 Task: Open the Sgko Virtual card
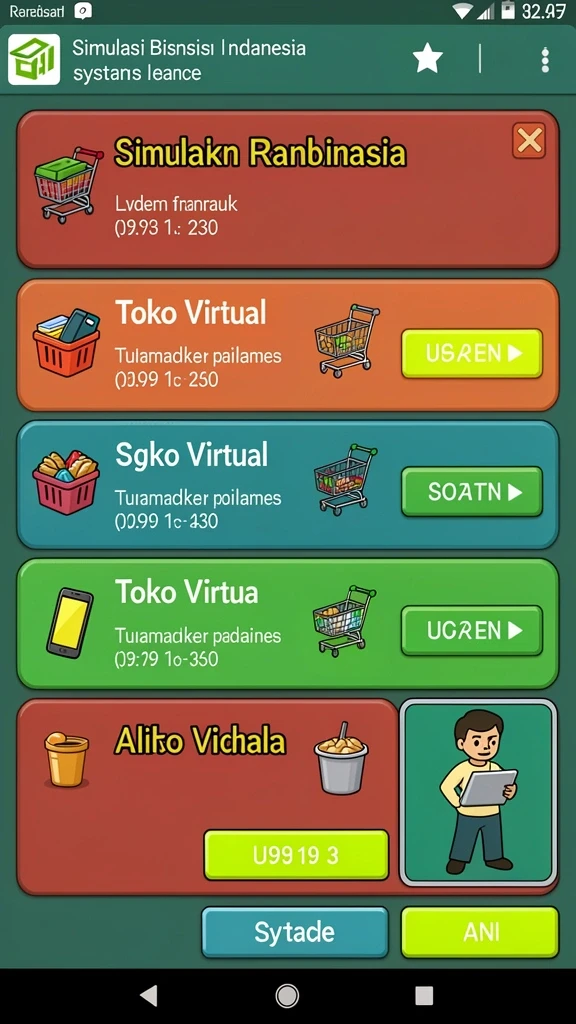pos(287,484)
